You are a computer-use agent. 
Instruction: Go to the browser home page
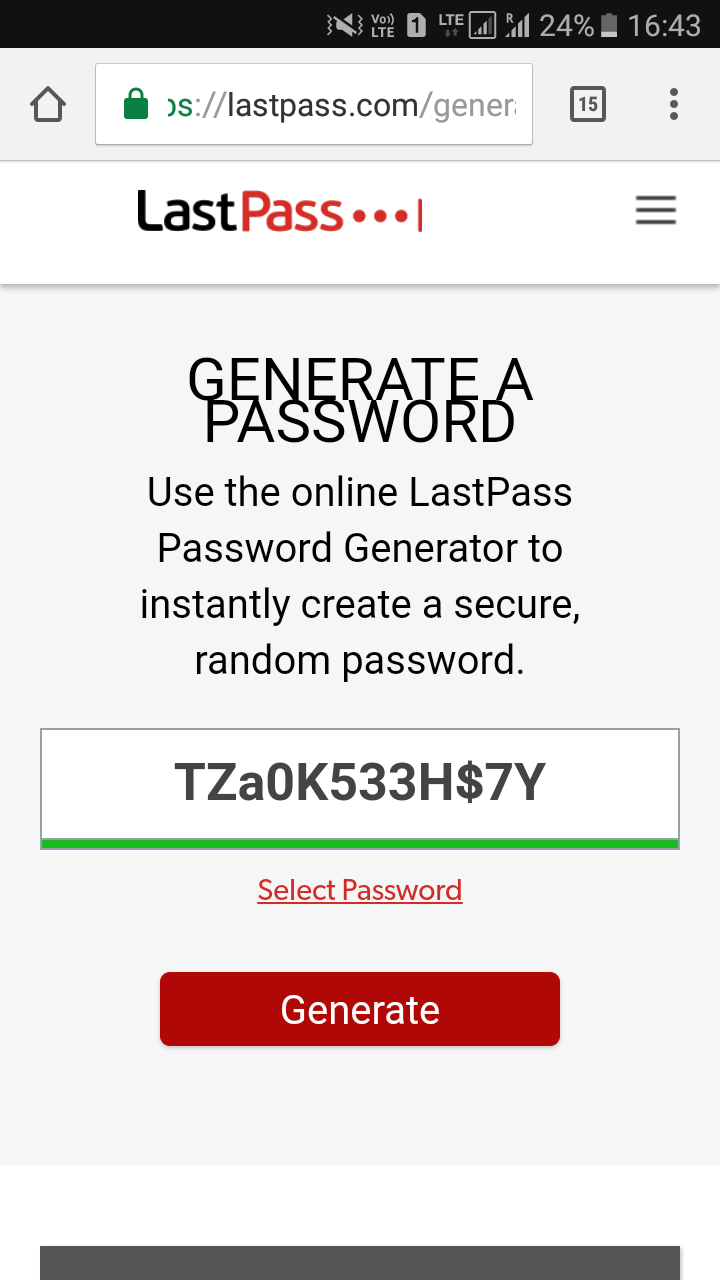click(x=48, y=104)
